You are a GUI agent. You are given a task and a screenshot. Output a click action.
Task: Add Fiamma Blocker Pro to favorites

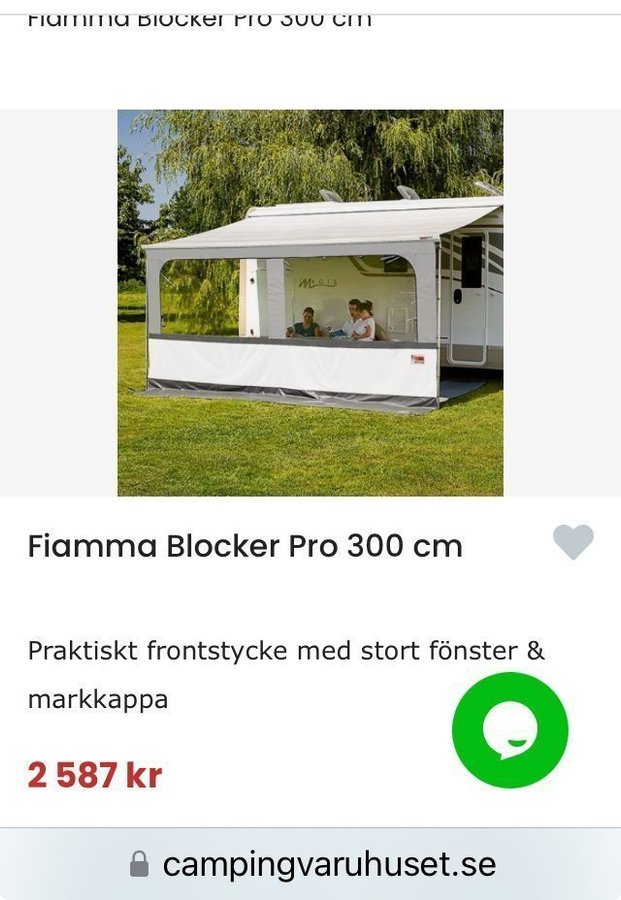tap(573, 542)
